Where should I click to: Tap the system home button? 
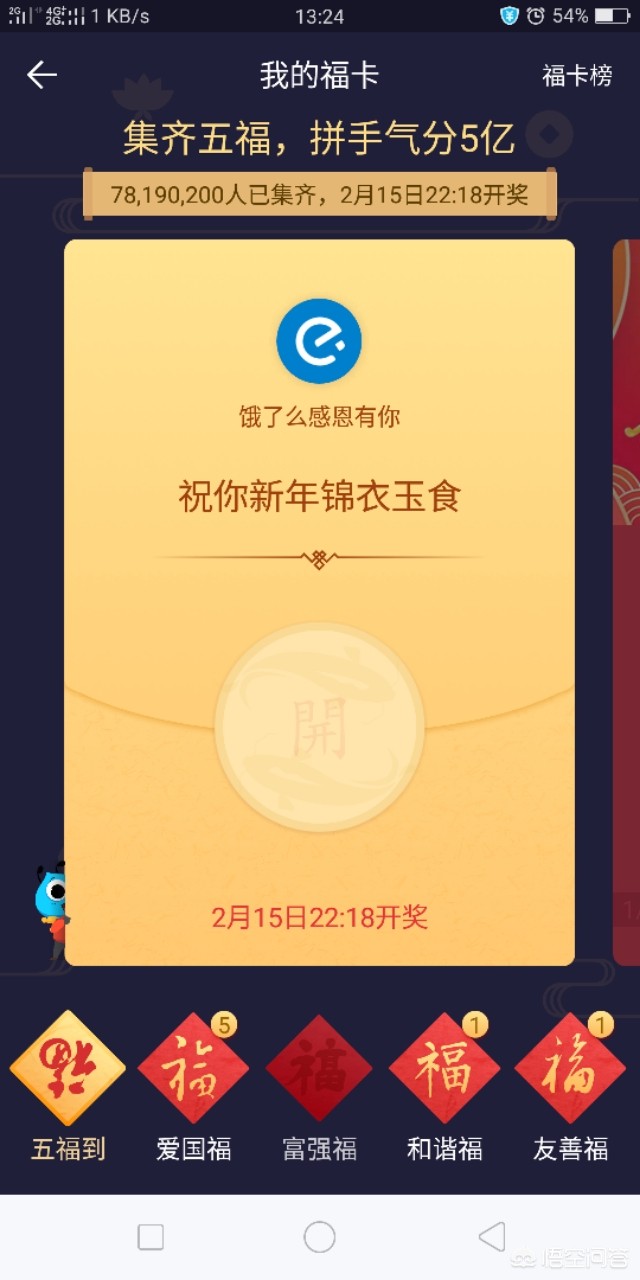point(320,1237)
